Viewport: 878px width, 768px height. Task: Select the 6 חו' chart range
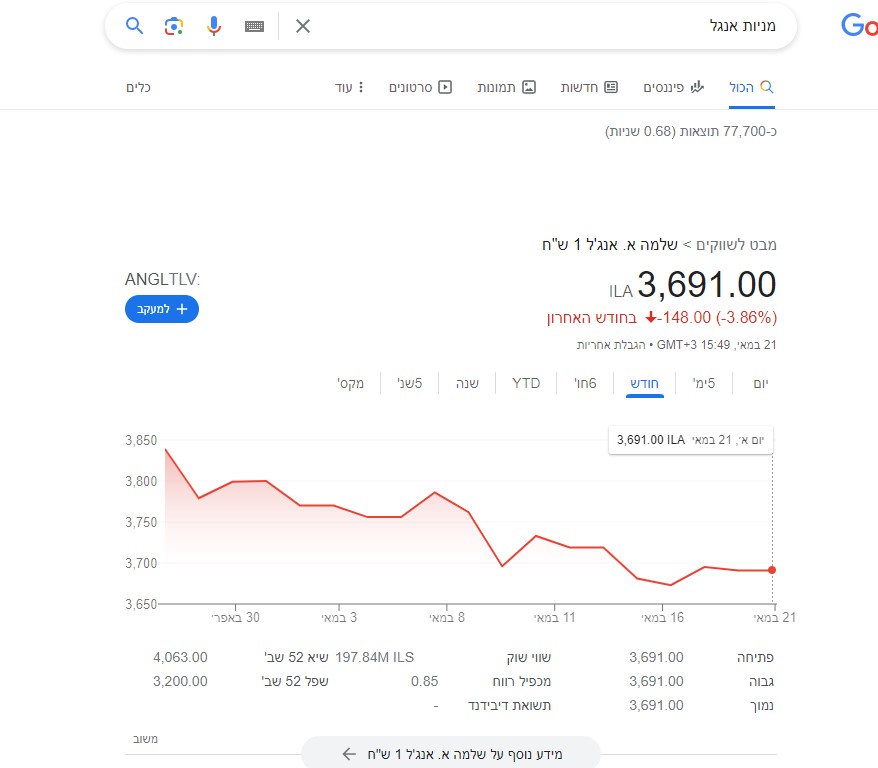click(x=585, y=383)
